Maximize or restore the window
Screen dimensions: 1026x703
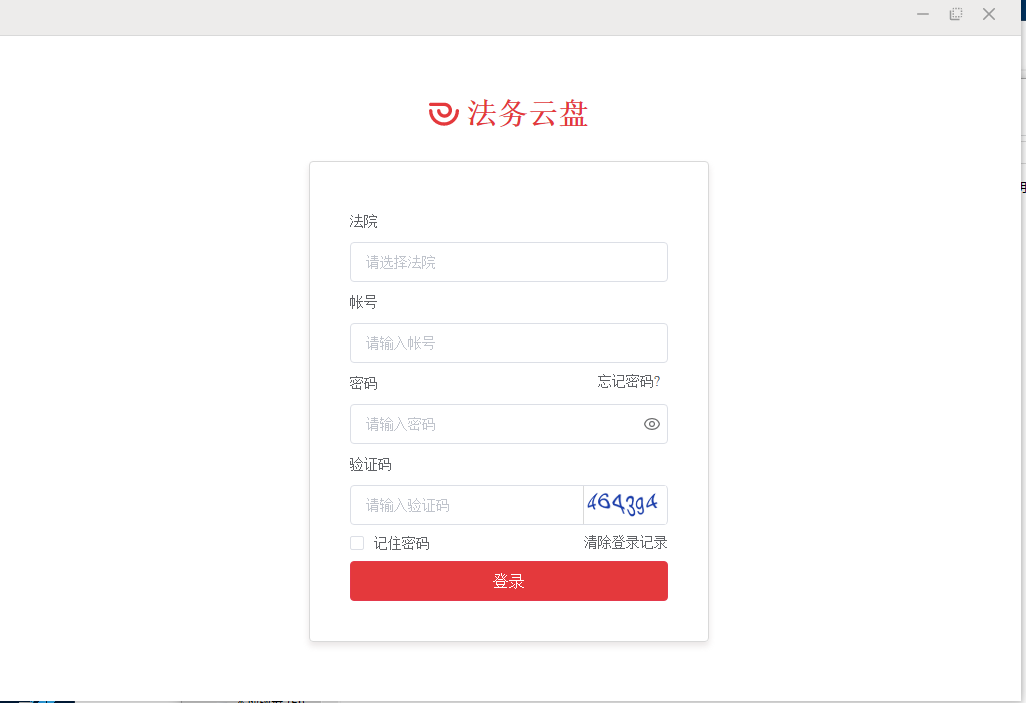point(956,14)
